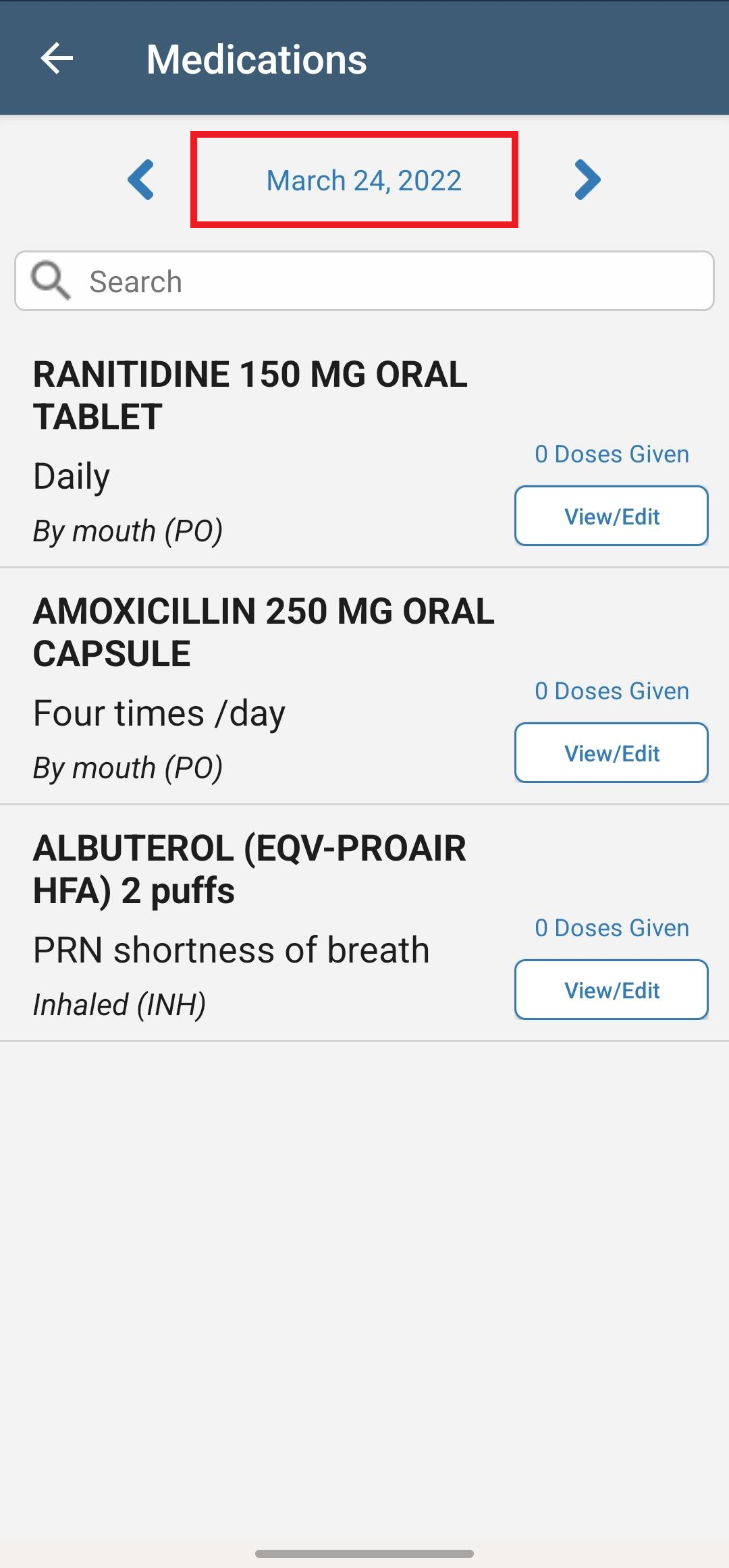Open the date March 24, 2022
This screenshot has height=1568, width=729.
(x=363, y=180)
